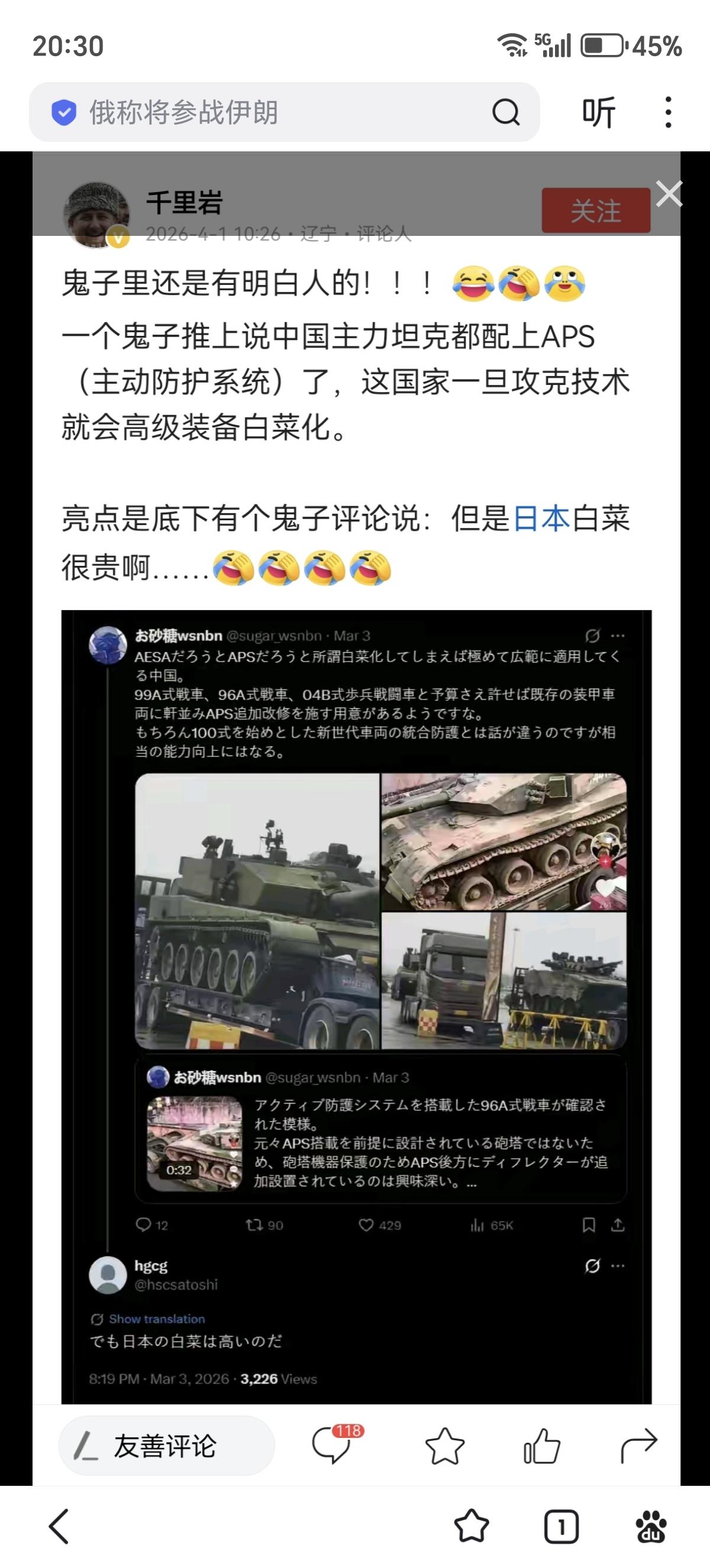Image resolution: width=710 pixels, height=1568 pixels.
Task: Open search with the magnifier icon
Action: click(x=504, y=111)
